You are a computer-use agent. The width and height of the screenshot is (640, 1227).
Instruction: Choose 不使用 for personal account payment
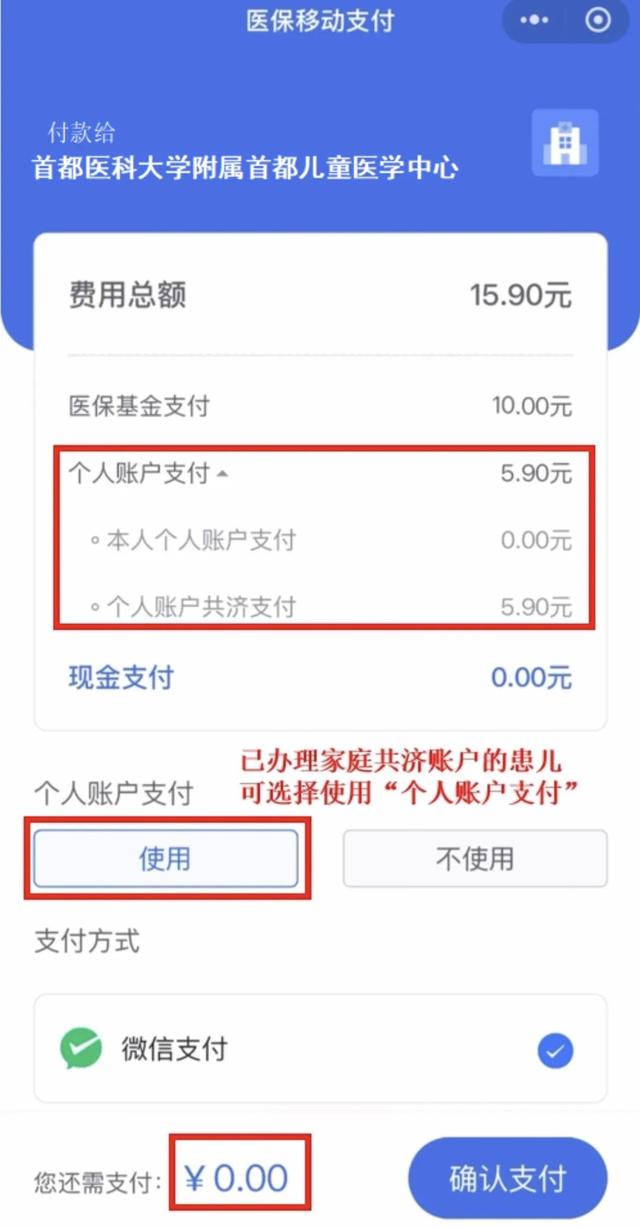tap(475, 858)
